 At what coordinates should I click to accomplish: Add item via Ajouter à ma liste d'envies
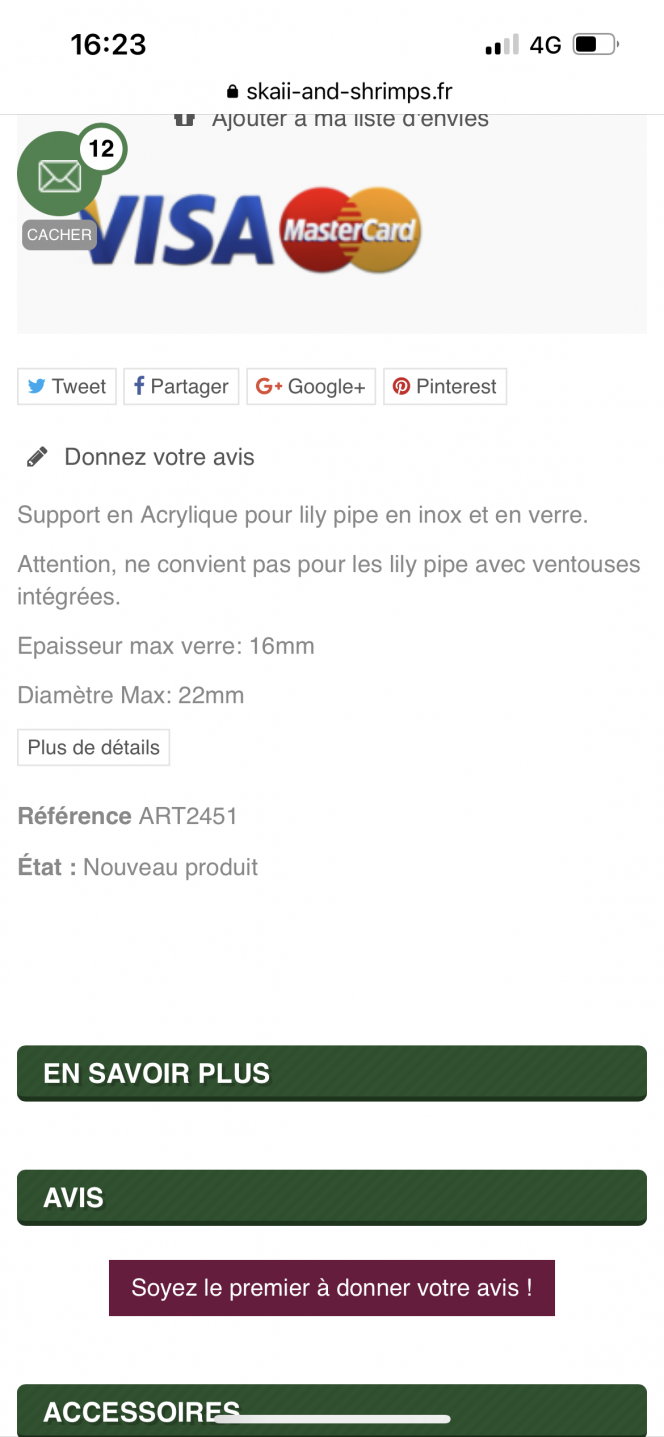tap(331, 120)
